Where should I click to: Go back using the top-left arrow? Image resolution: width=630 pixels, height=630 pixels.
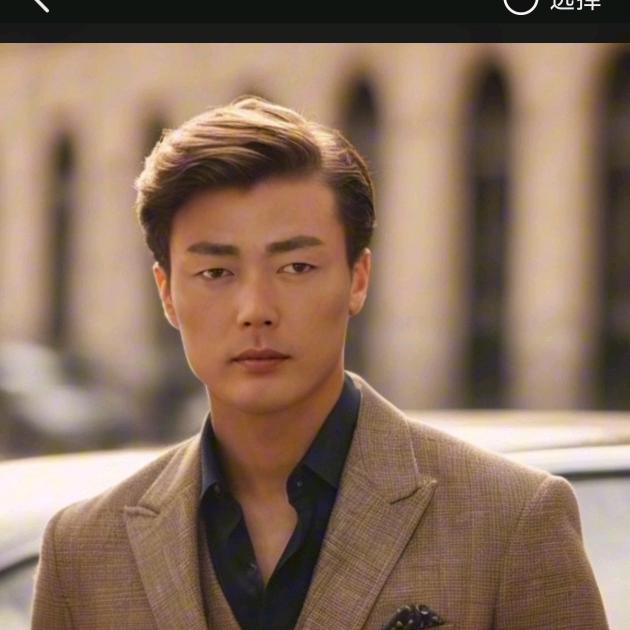39,3
